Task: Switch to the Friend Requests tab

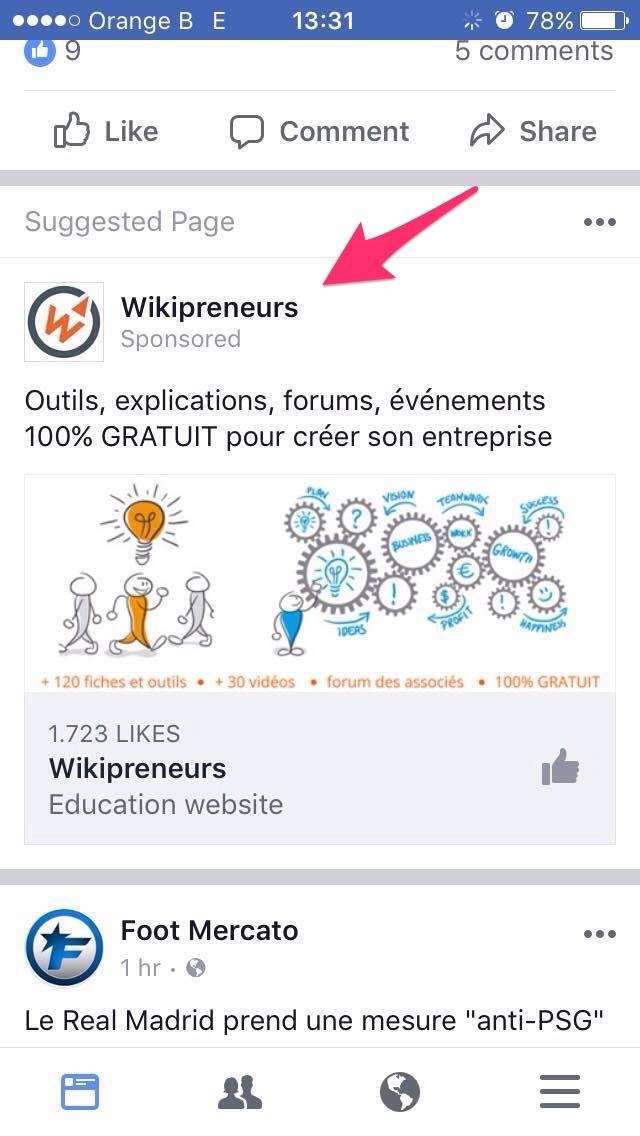Action: [240, 1092]
